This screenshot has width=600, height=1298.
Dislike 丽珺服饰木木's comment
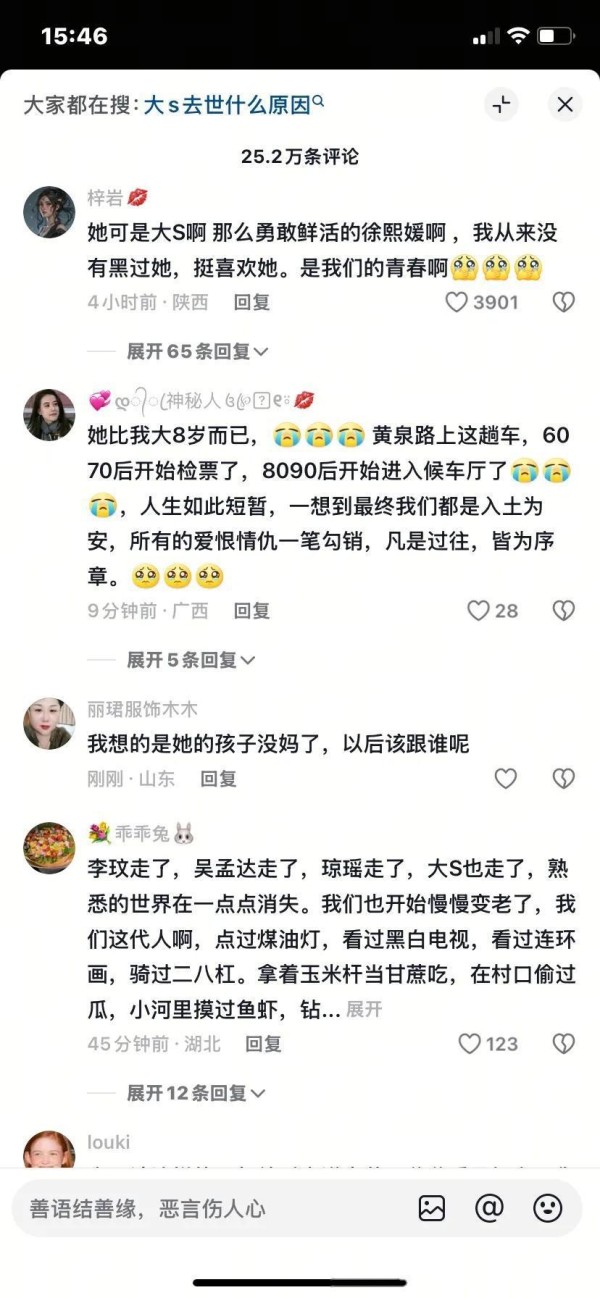[x=564, y=778]
